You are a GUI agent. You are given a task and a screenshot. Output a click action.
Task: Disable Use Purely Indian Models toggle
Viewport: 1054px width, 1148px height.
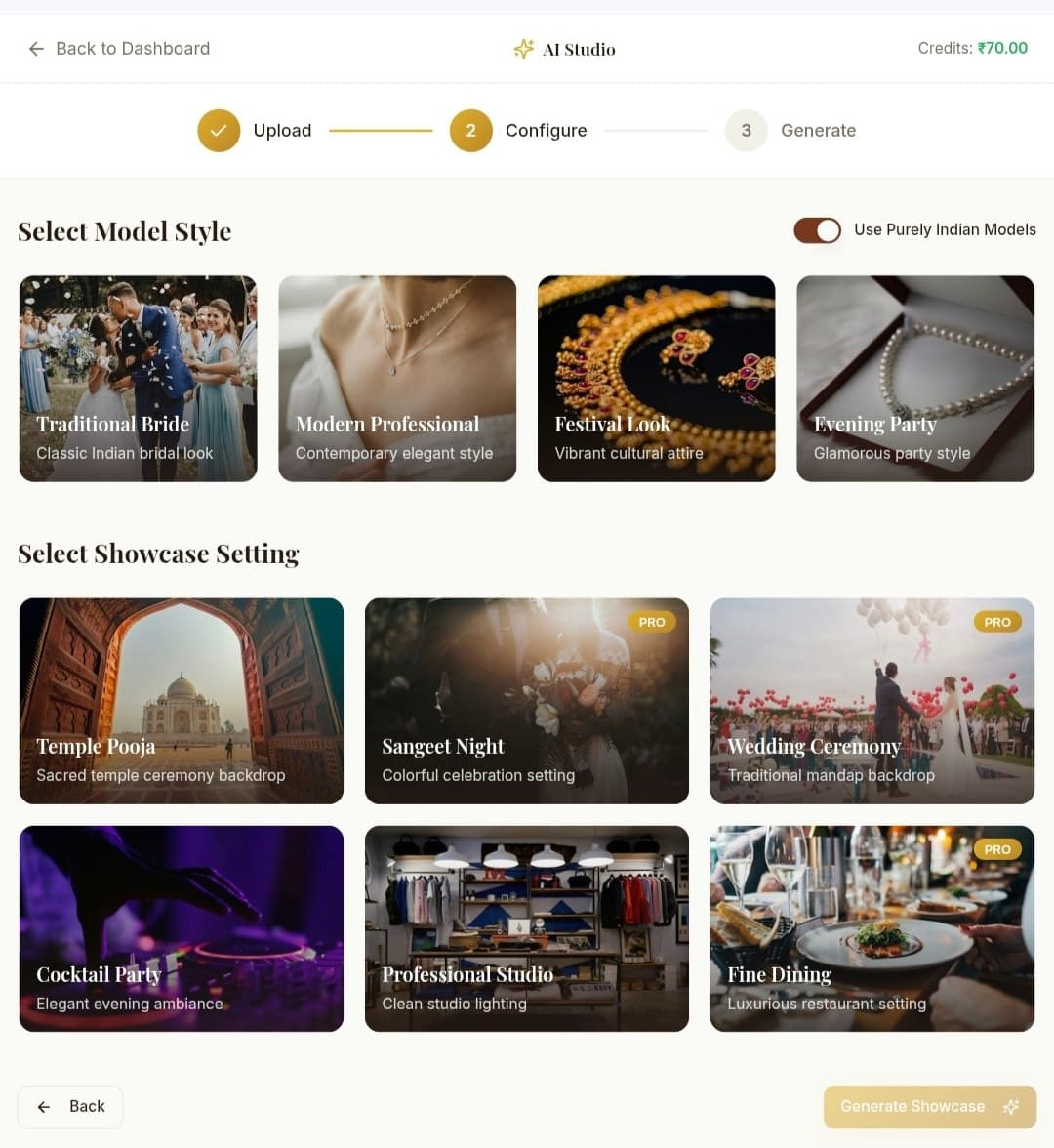tap(817, 230)
